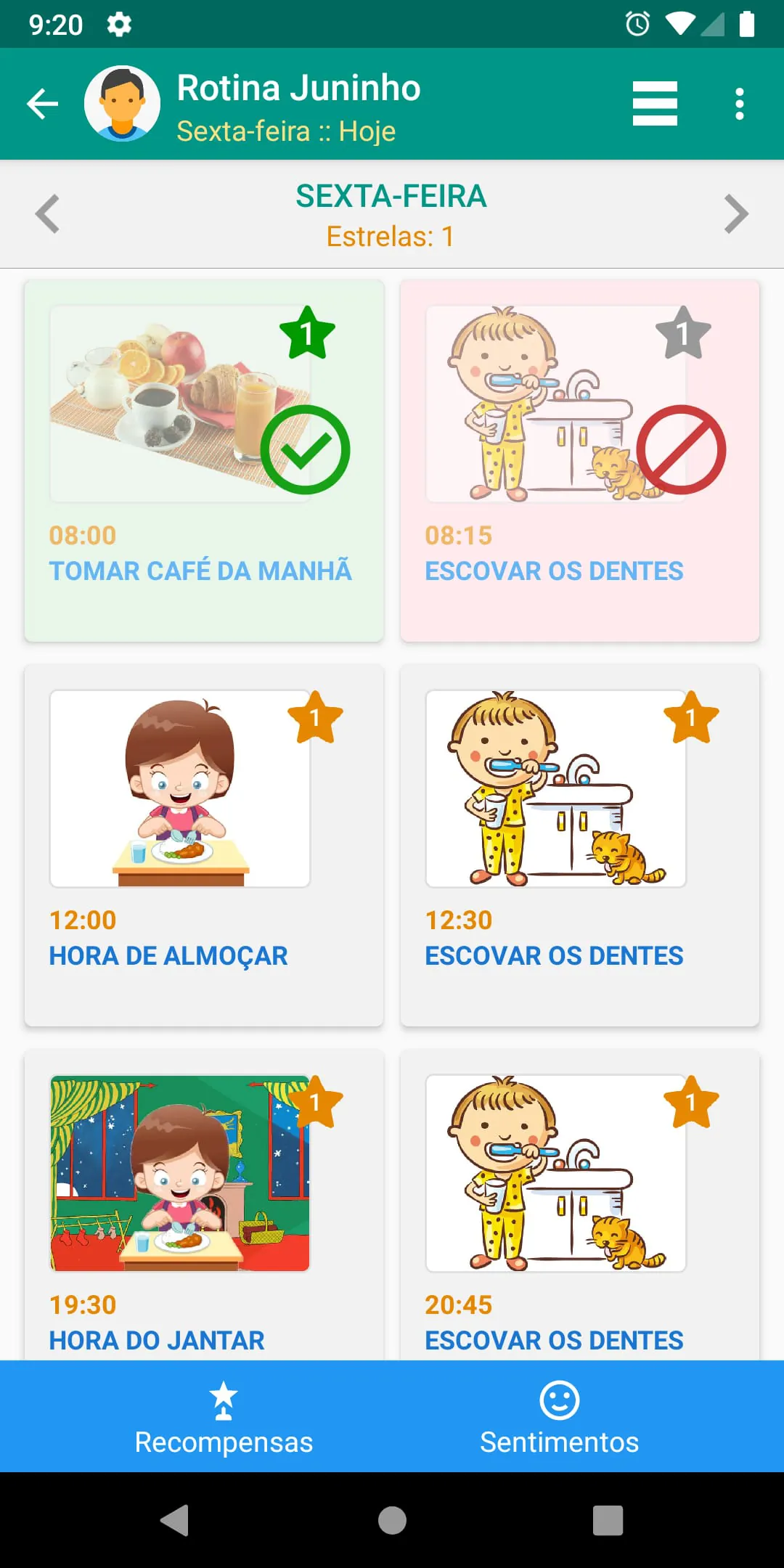This screenshot has width=784, height=1568.
Task: Tap Juninho's profile avatar
Action: coord(122,104)
